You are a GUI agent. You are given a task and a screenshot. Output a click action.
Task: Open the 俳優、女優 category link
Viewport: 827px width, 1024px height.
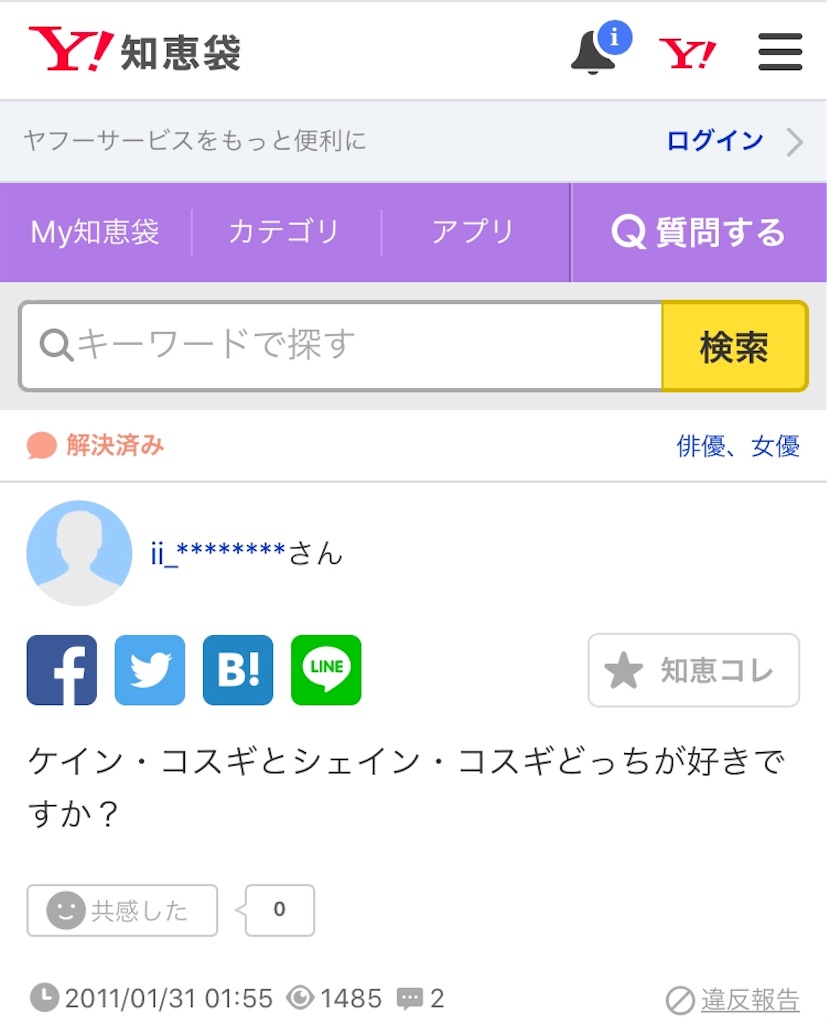tap(738, 446)
